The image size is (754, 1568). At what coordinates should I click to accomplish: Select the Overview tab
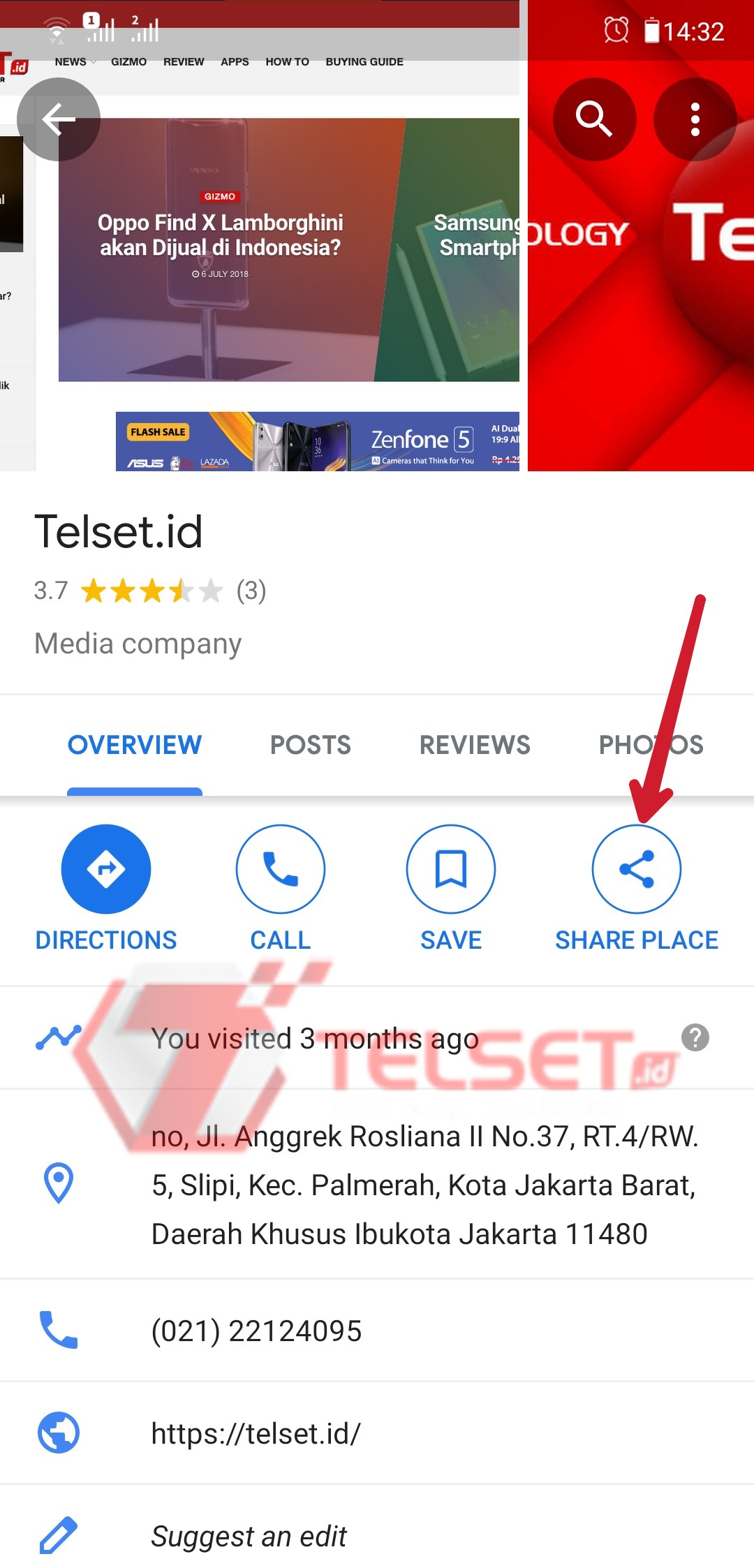(135, 745)
